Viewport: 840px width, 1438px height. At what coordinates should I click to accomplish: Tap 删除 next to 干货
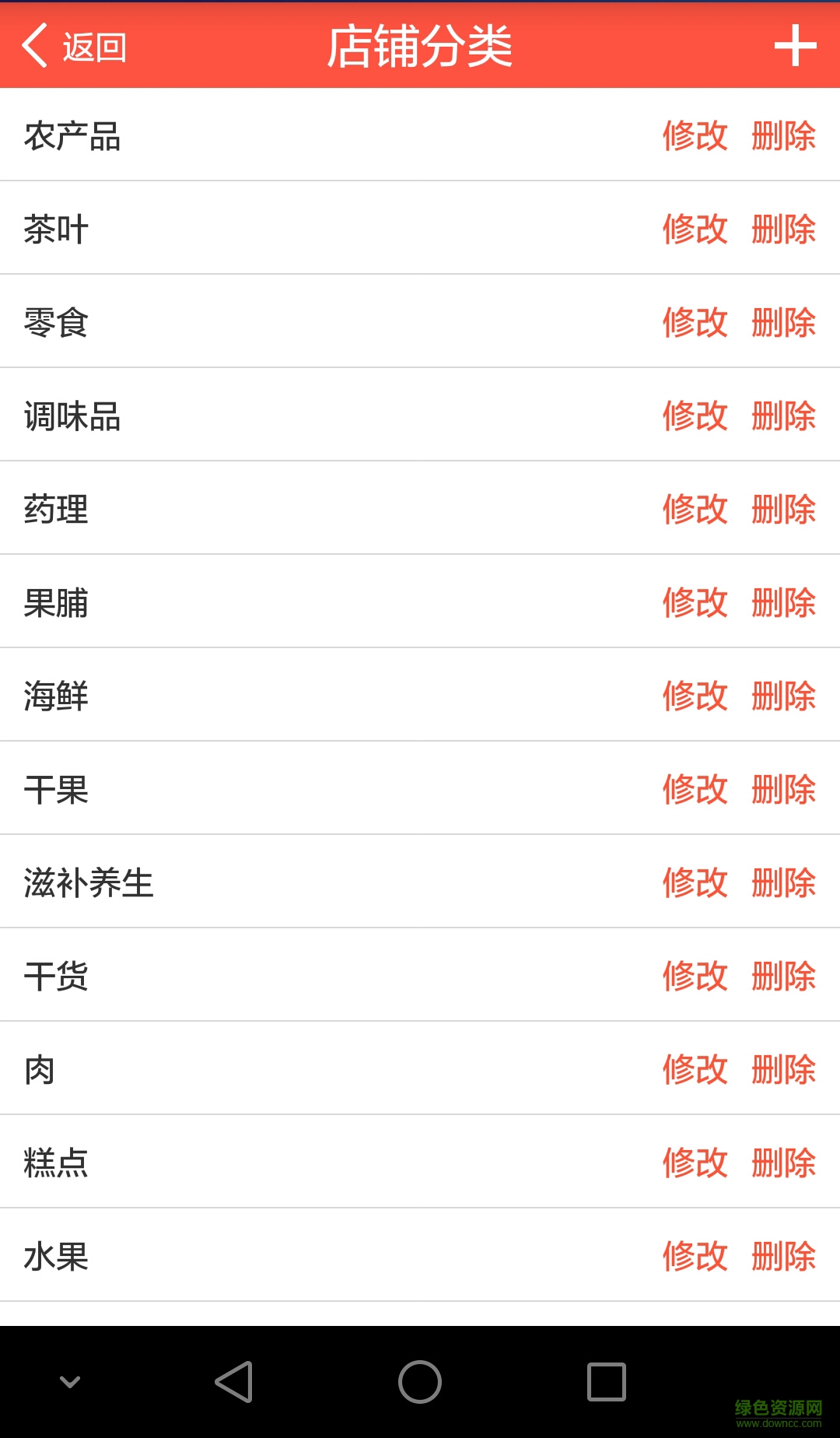point(782,976)
